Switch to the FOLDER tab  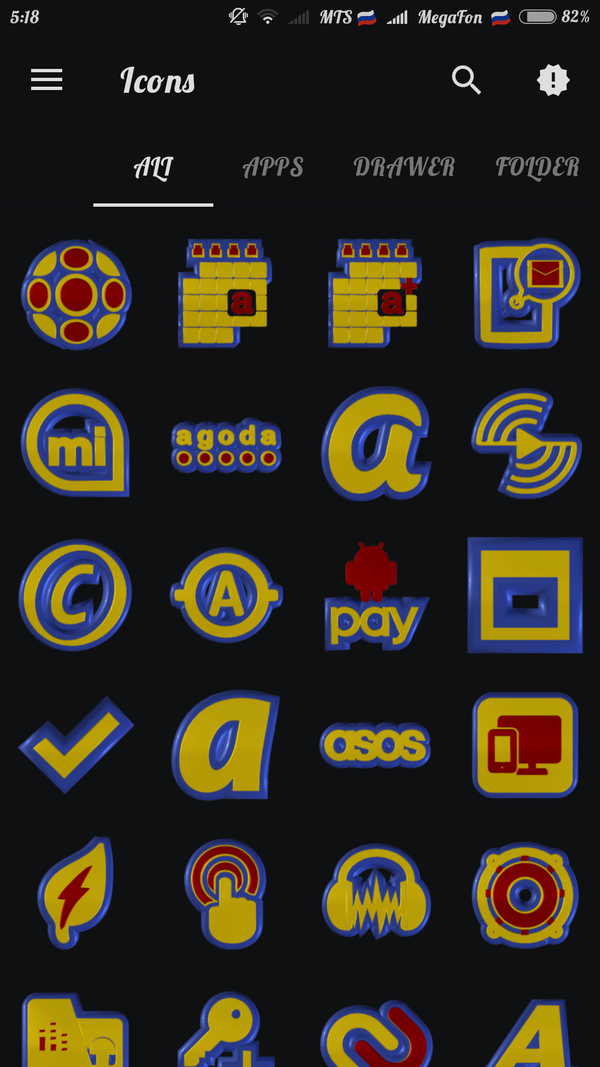point(537,167)
